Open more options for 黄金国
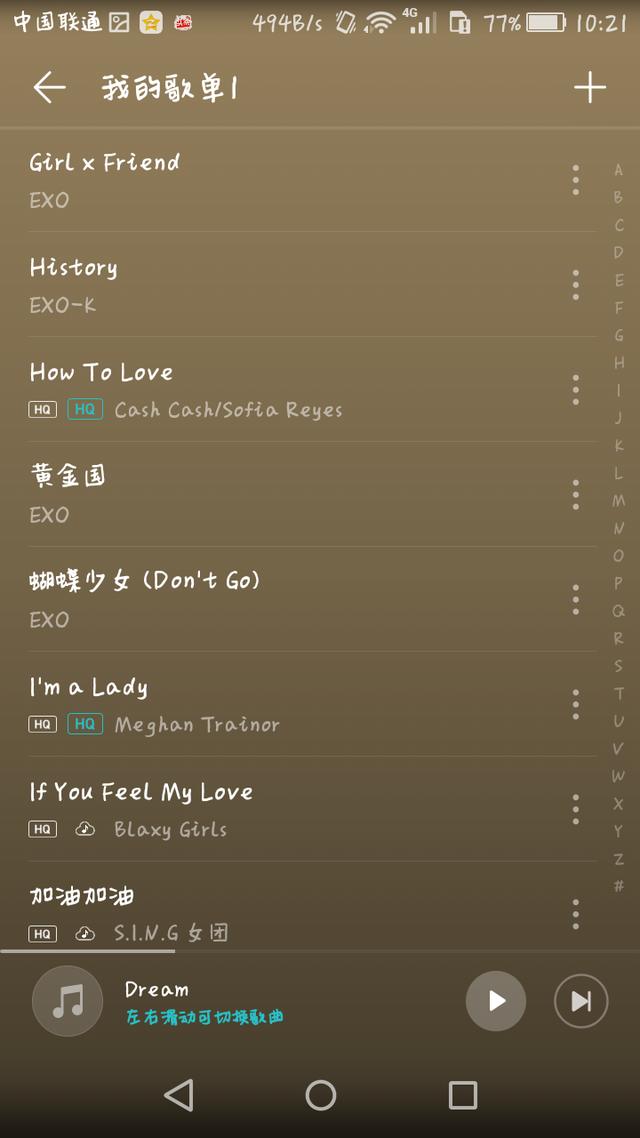Viewport: 640px width, 1138px height. 575,494
